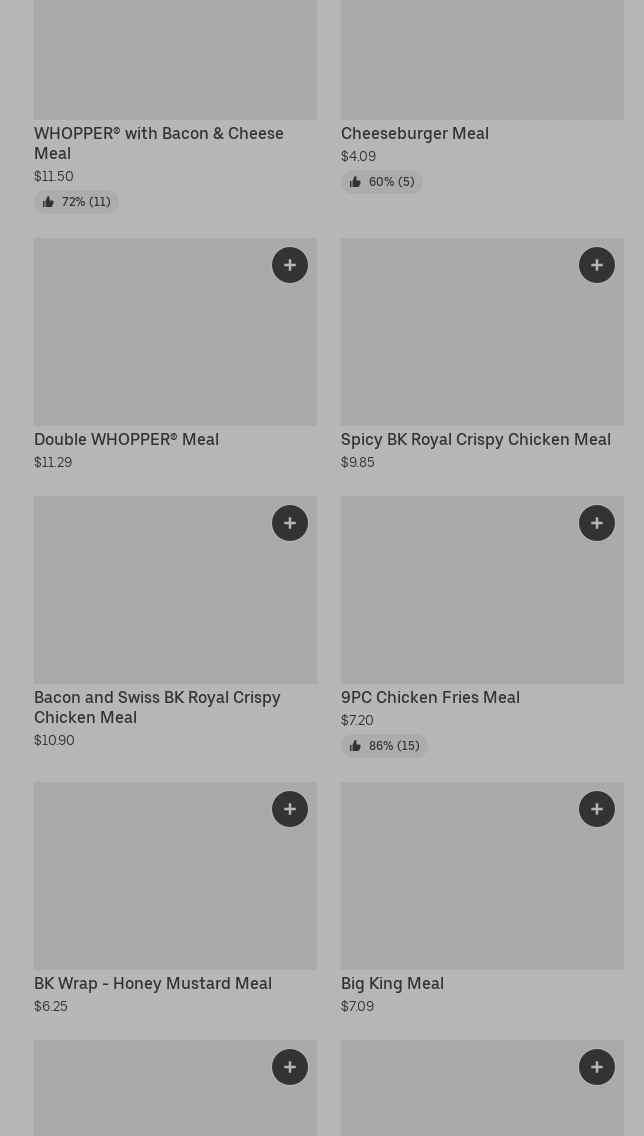Add Spicy BK Royal Crispy Chicken Meal
Screen dimensions: 644x1136
tap(597, 265)
